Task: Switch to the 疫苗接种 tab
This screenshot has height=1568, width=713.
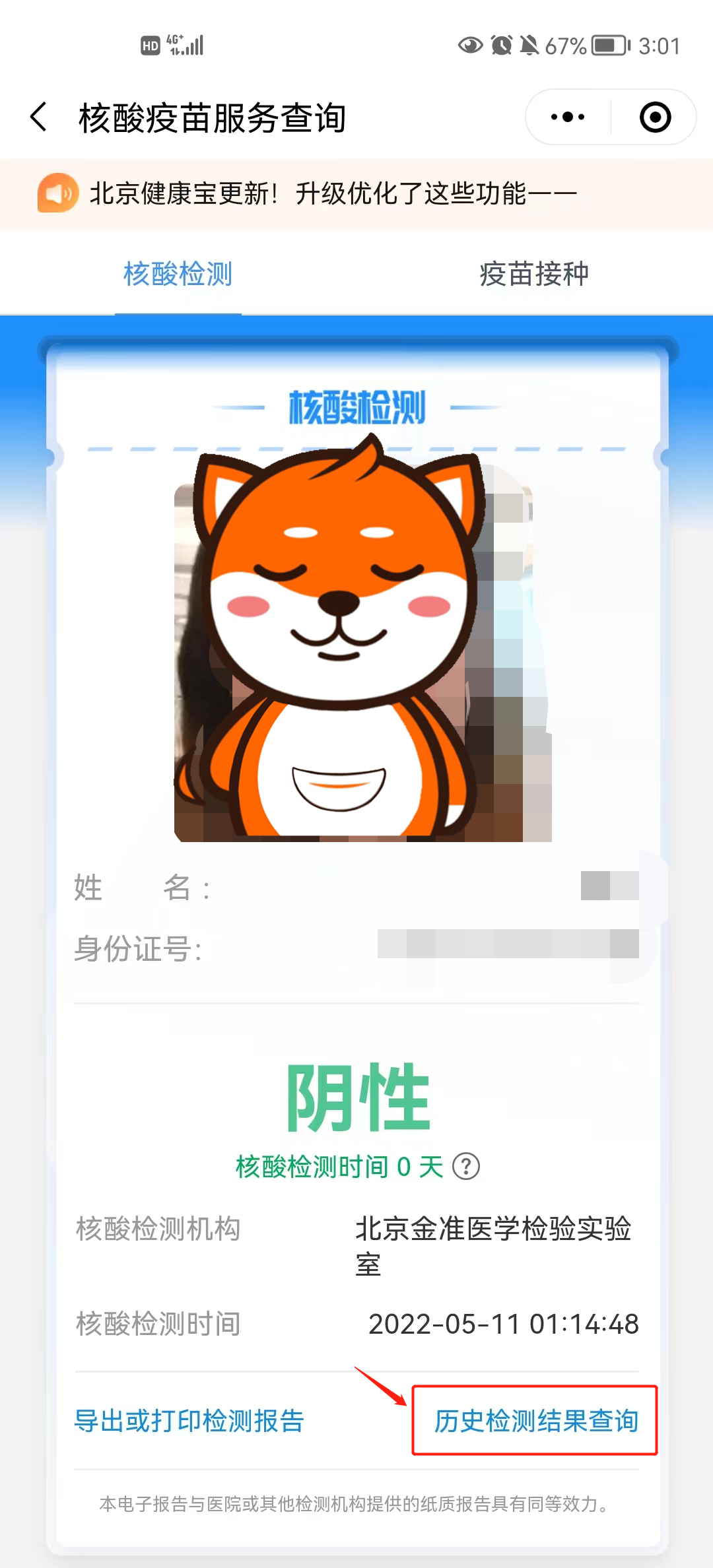Action: click(533, 274)
